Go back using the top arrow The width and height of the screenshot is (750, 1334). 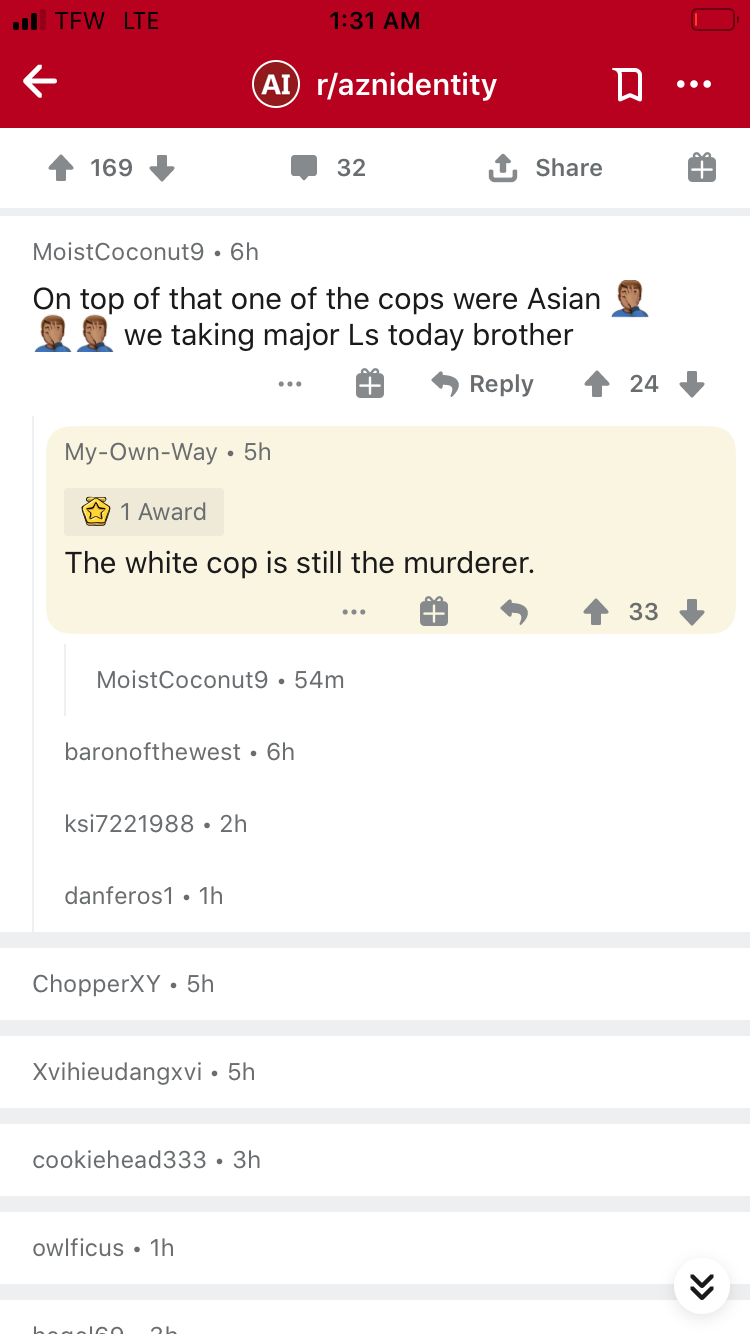click(x=40, y=83)
